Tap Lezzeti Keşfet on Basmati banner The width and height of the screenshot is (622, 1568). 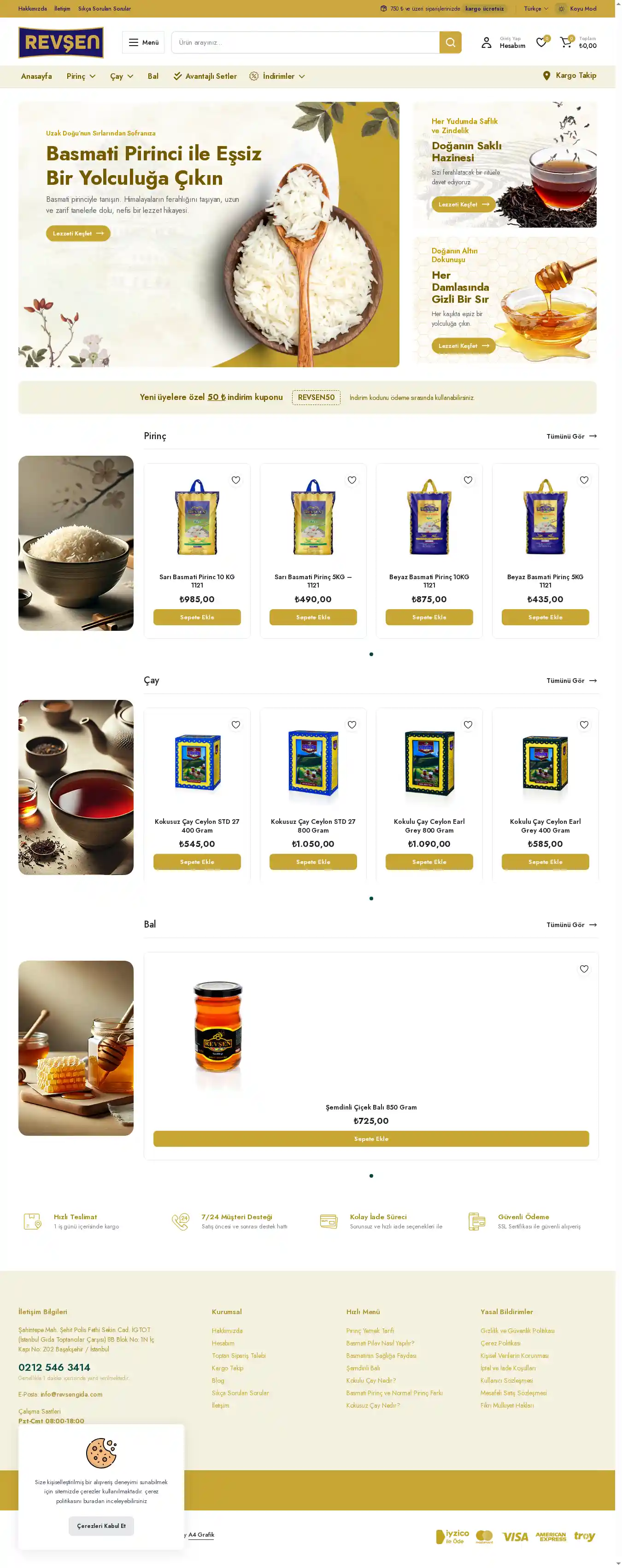[x=78, y=233]
